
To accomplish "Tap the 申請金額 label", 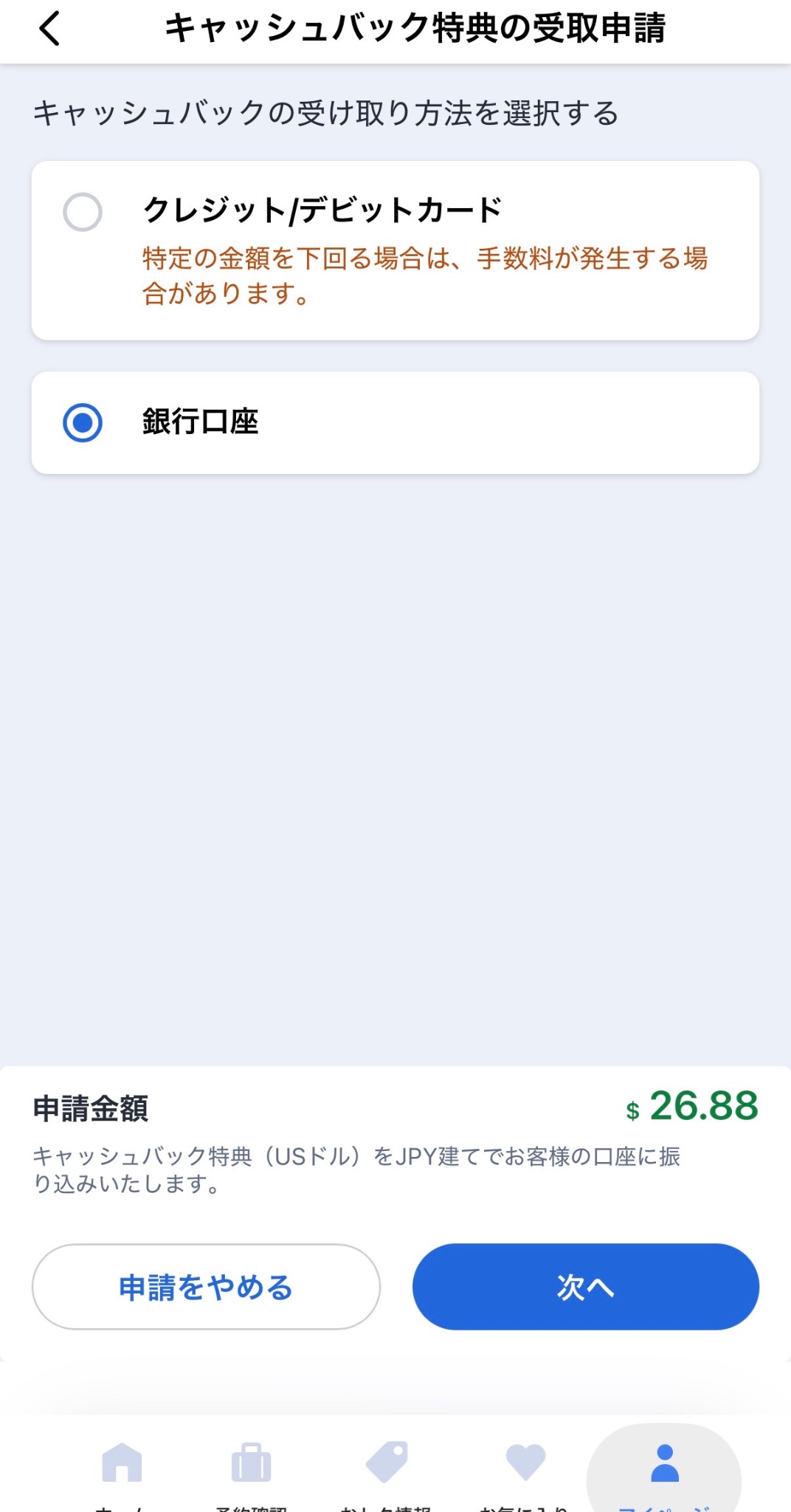I will 89,1108.
